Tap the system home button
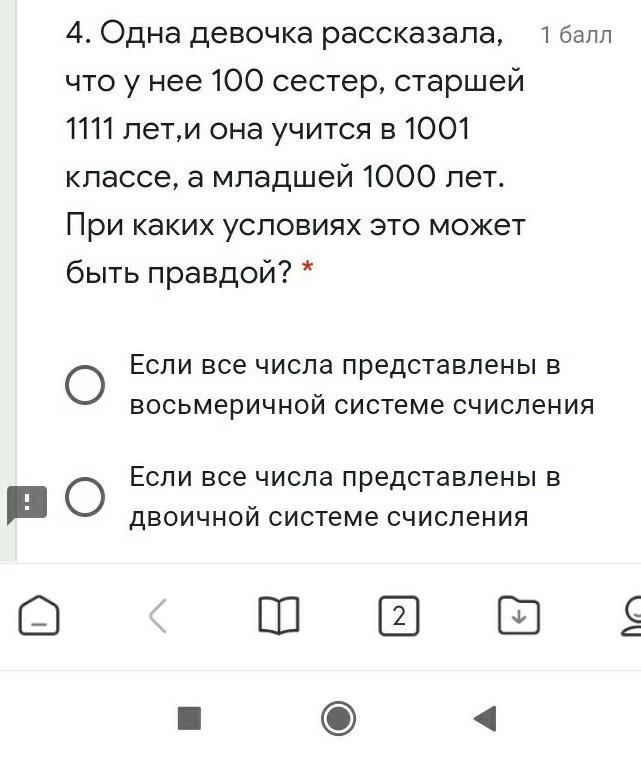The width and height of the screenshot is (641, 766). [x=338, y=717]
